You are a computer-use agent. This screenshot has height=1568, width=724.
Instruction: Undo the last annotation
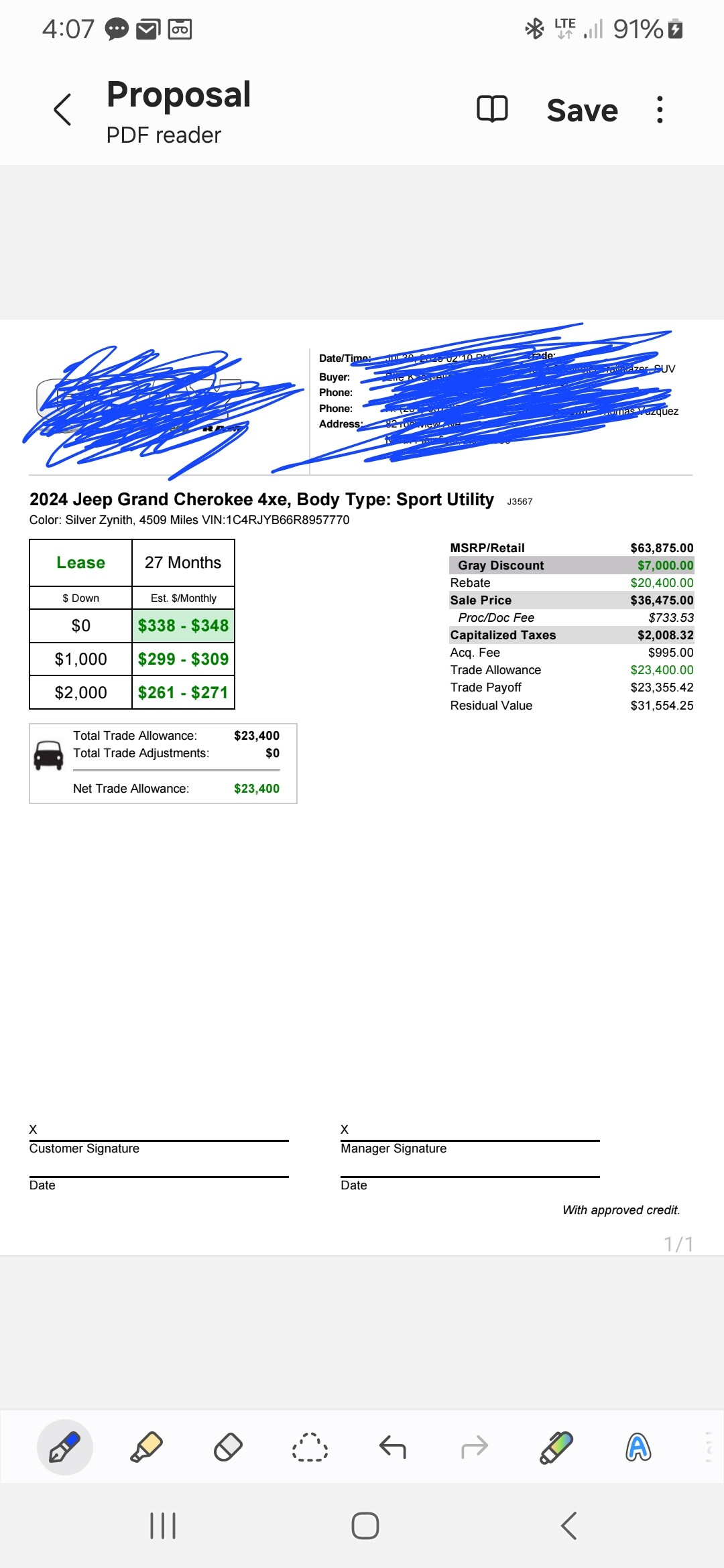coord(393,1447)
